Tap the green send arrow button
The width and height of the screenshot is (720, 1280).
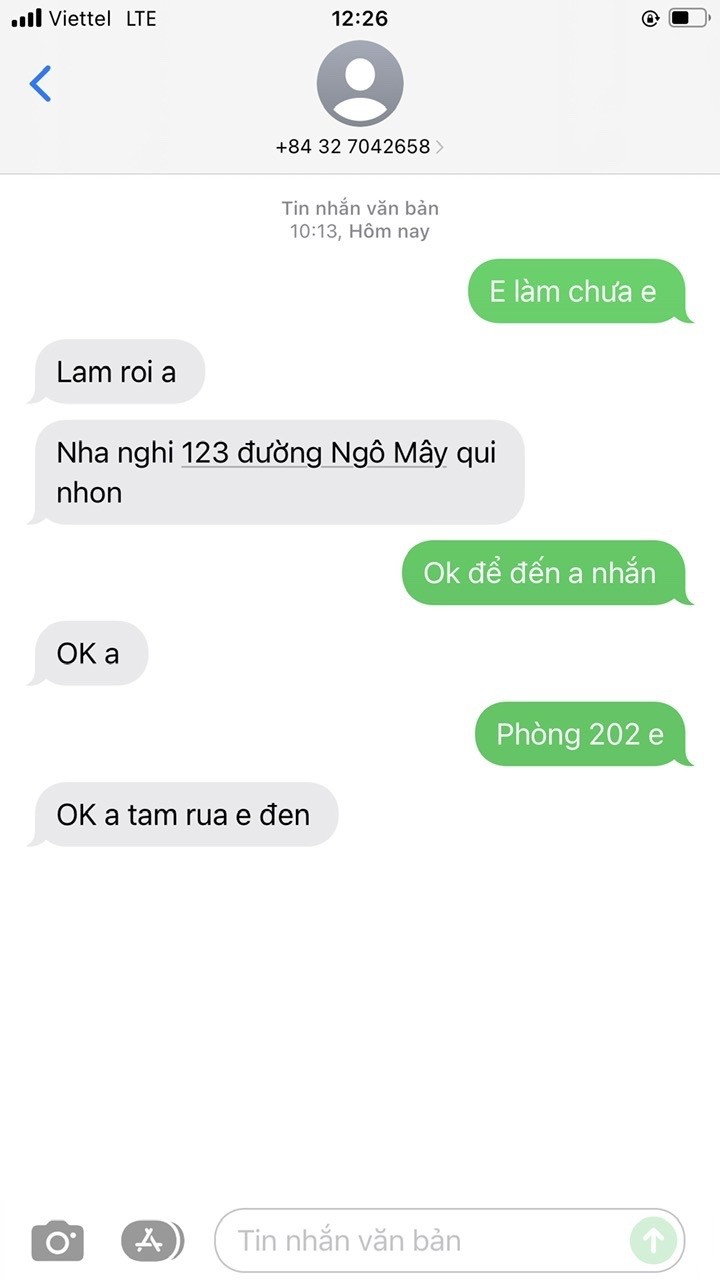653,1241
